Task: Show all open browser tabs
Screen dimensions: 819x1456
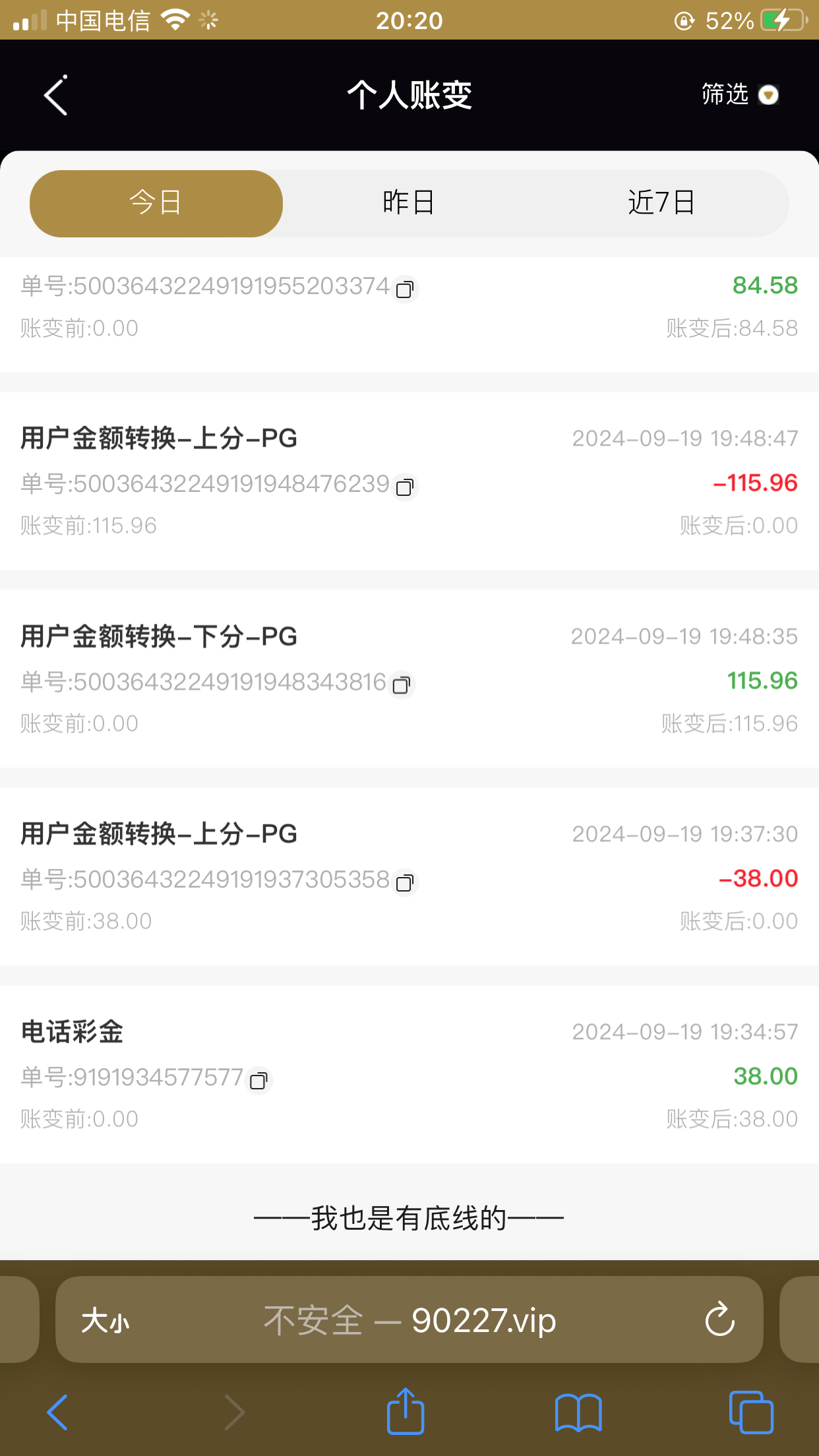Action: (751, 1412)
